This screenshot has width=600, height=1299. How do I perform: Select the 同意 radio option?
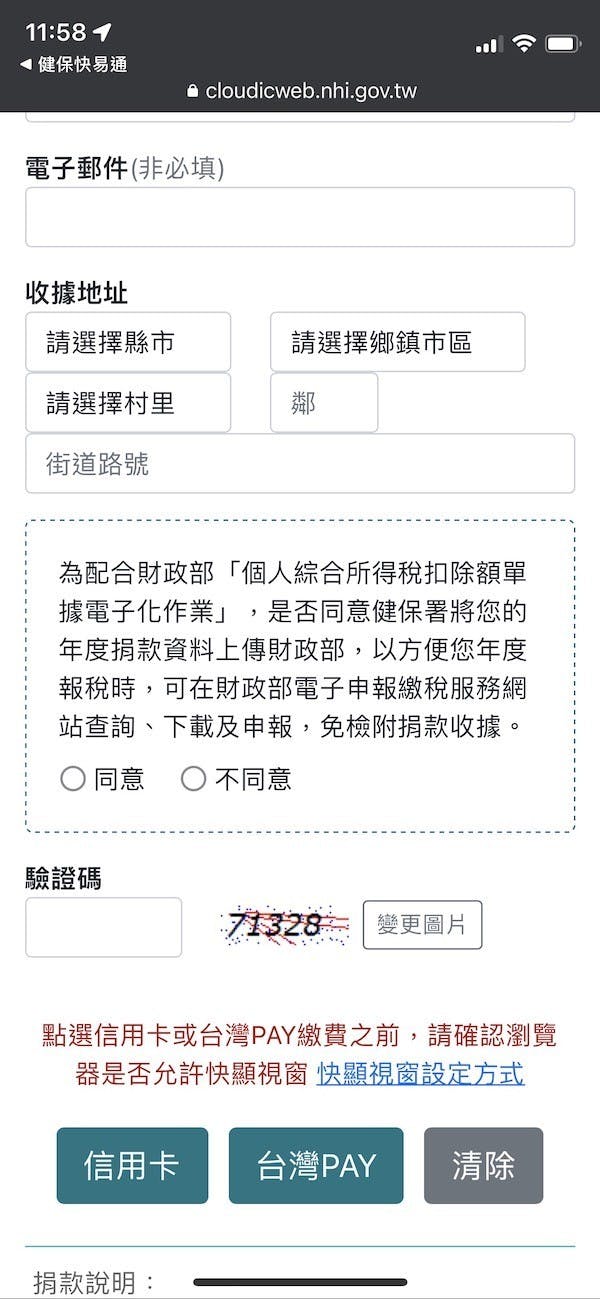click(73, 778)
